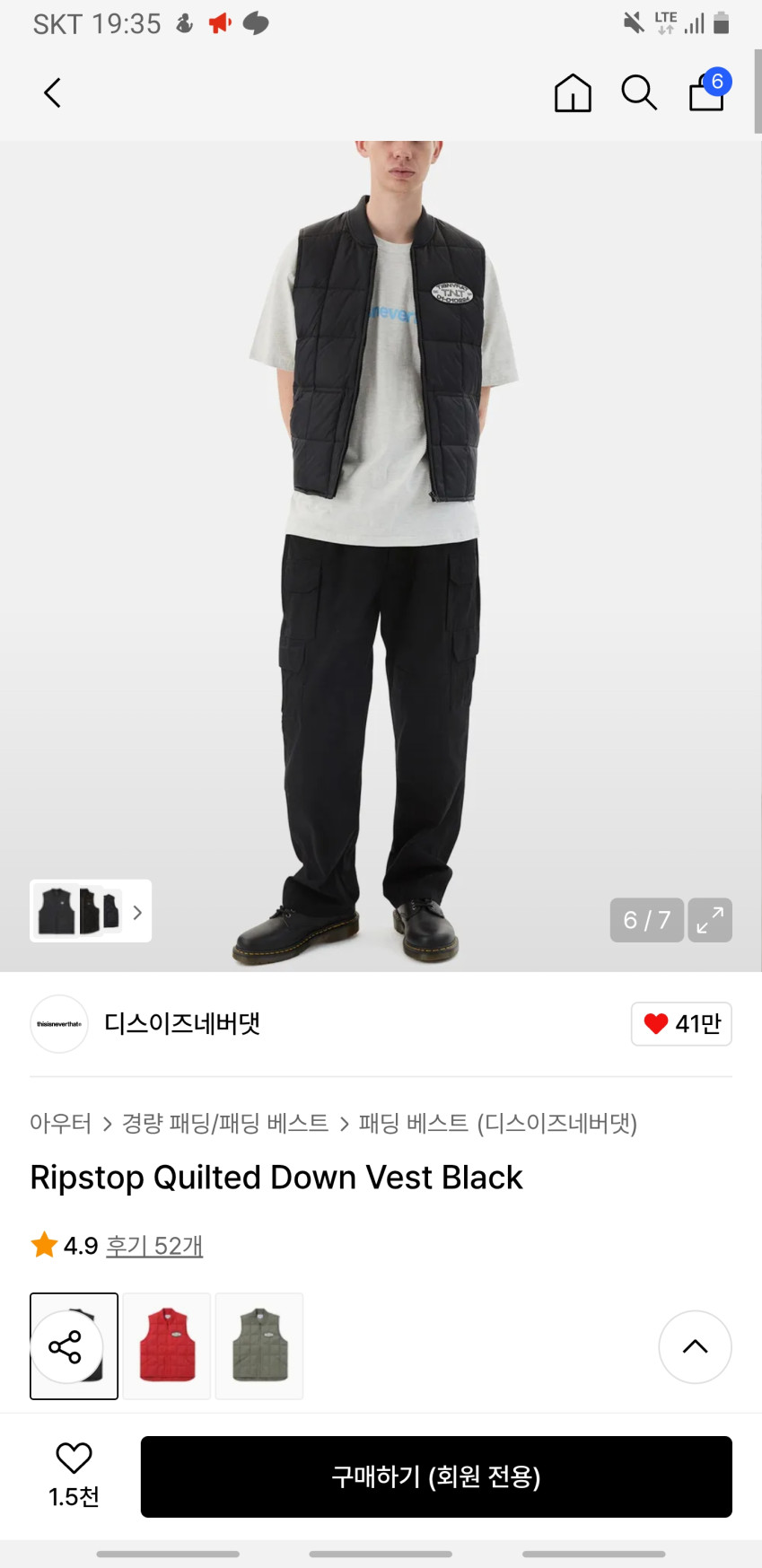Viewport: 762px width, 1568px height.
Task: Select the red vest color option
Action: (x=167, y=1345)
